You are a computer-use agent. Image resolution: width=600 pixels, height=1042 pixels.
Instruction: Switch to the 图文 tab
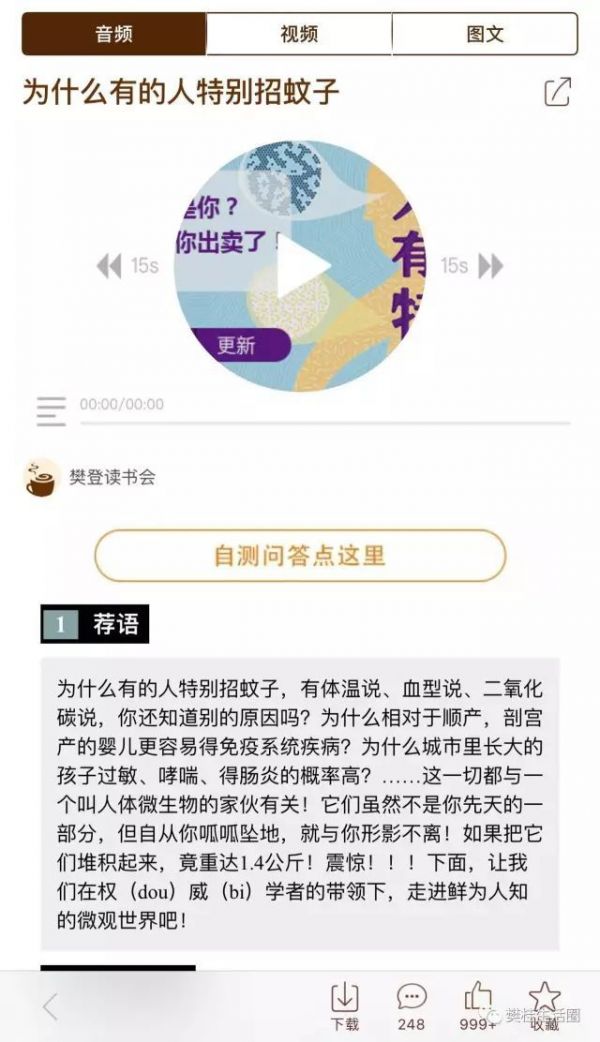click(x=484, y=33)
